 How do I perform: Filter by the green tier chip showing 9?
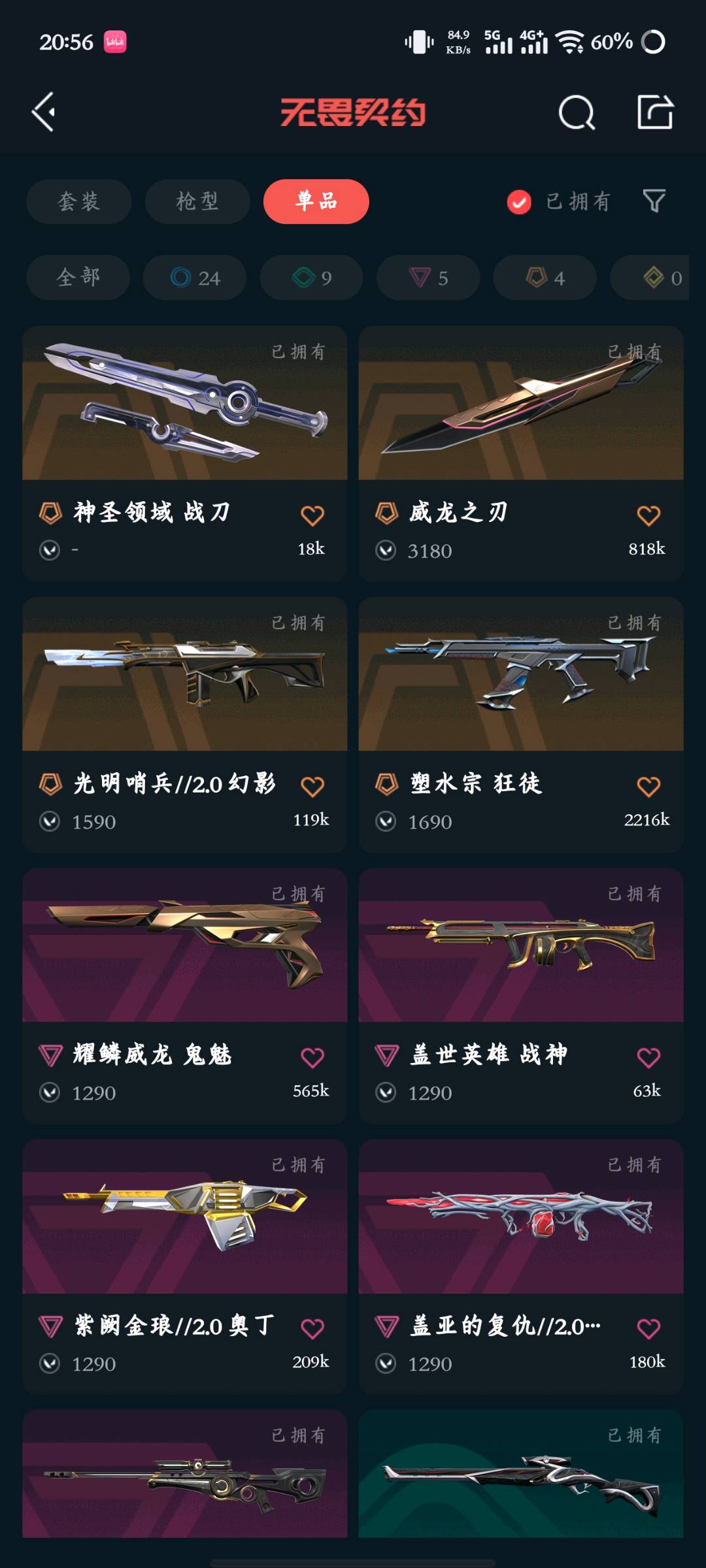(311, 278)
